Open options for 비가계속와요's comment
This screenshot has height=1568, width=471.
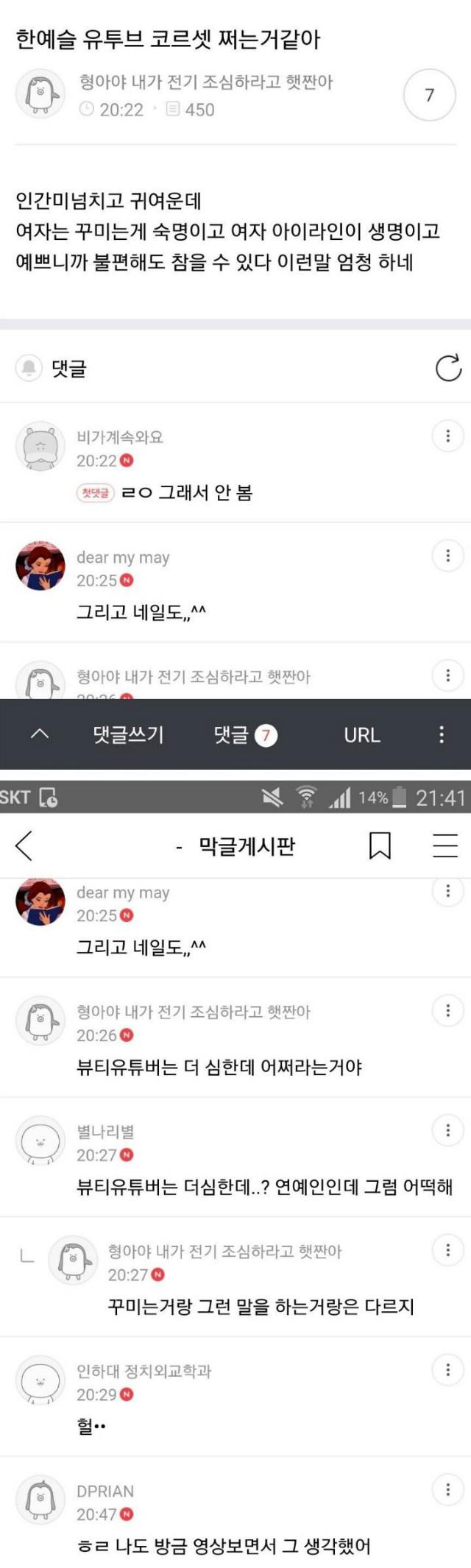[x=447, y=436]
